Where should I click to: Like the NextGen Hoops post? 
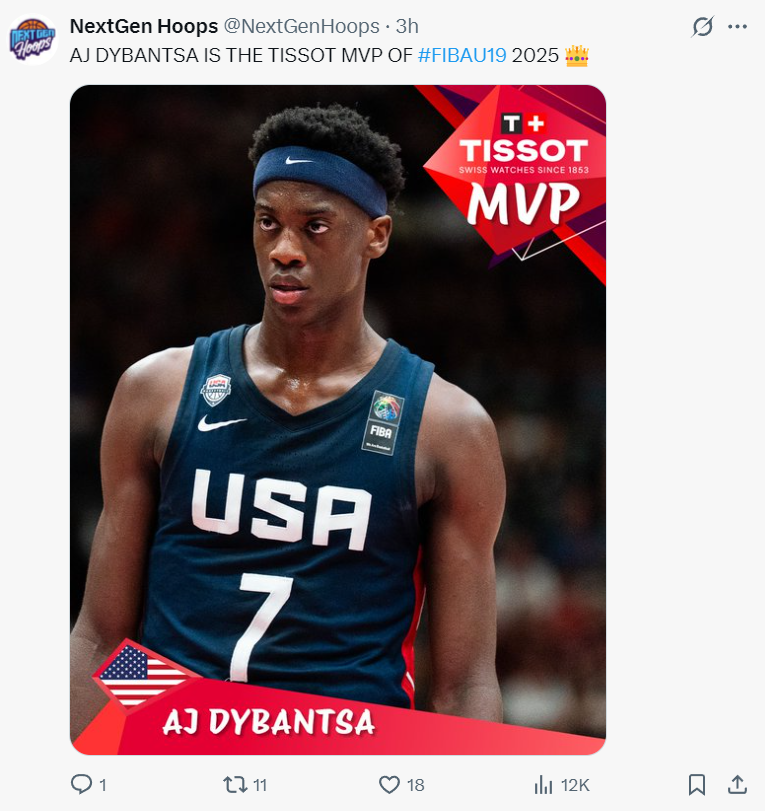coord(390,785)
